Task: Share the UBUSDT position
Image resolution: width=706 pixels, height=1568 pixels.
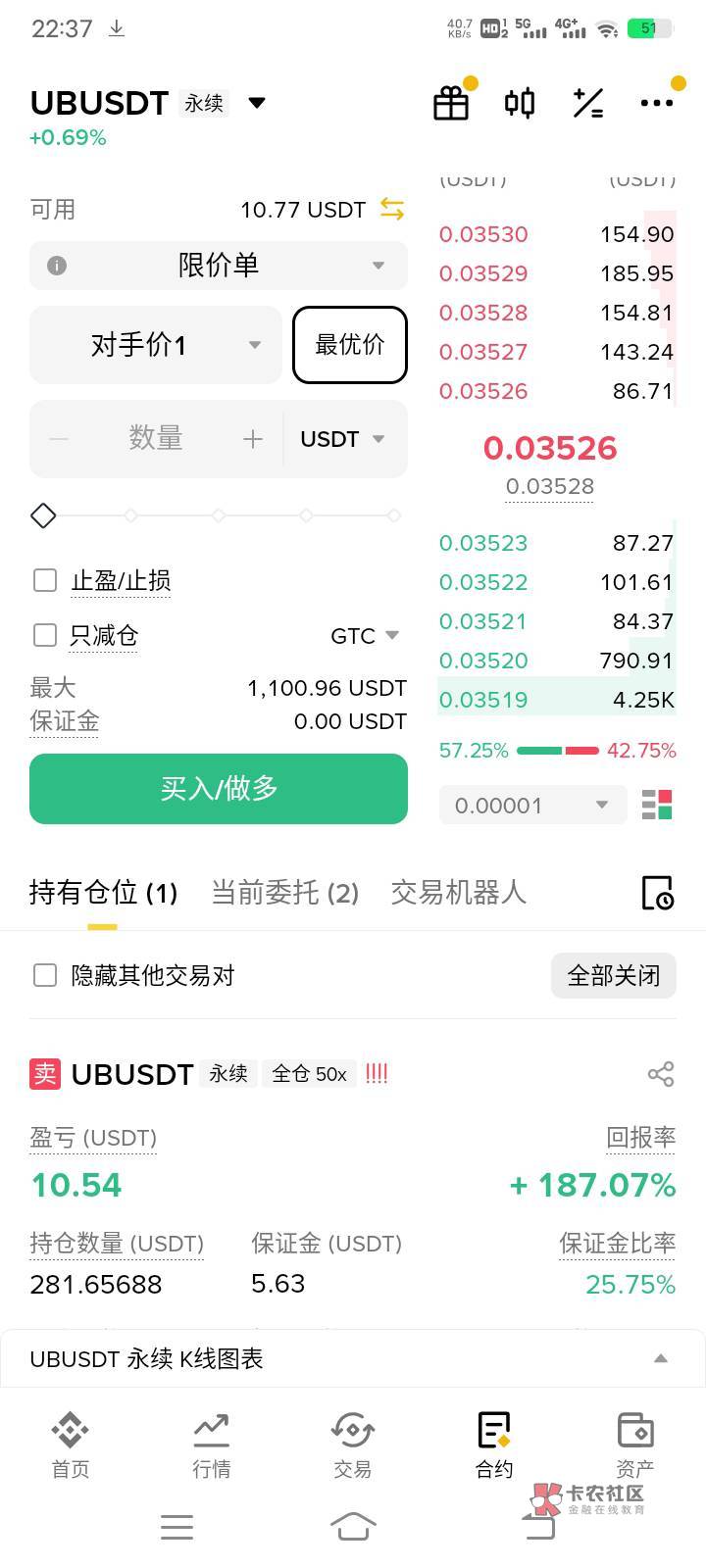Action: coord(661,1074)
